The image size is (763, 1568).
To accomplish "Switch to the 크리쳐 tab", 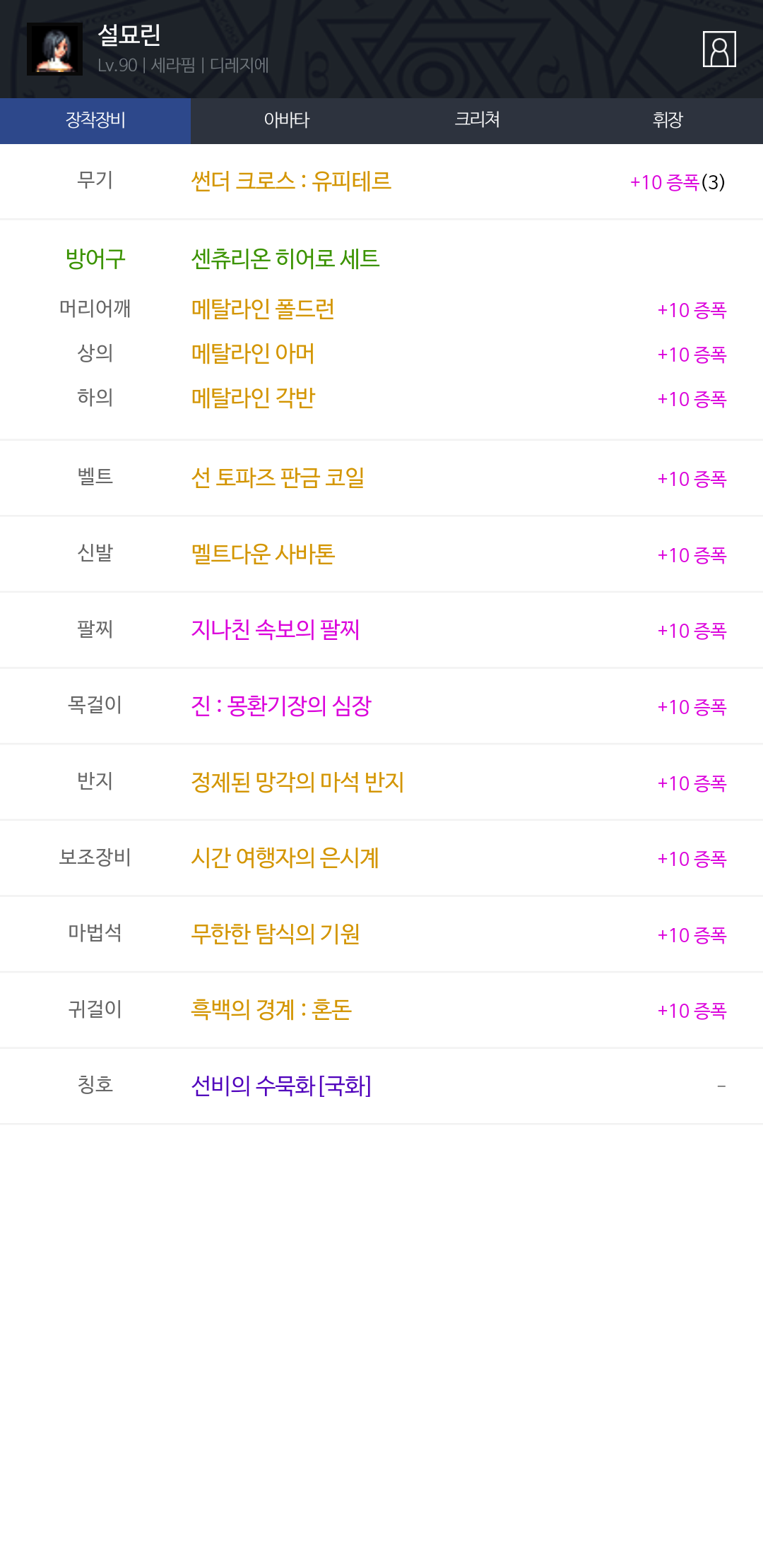I will coord(477,121).
